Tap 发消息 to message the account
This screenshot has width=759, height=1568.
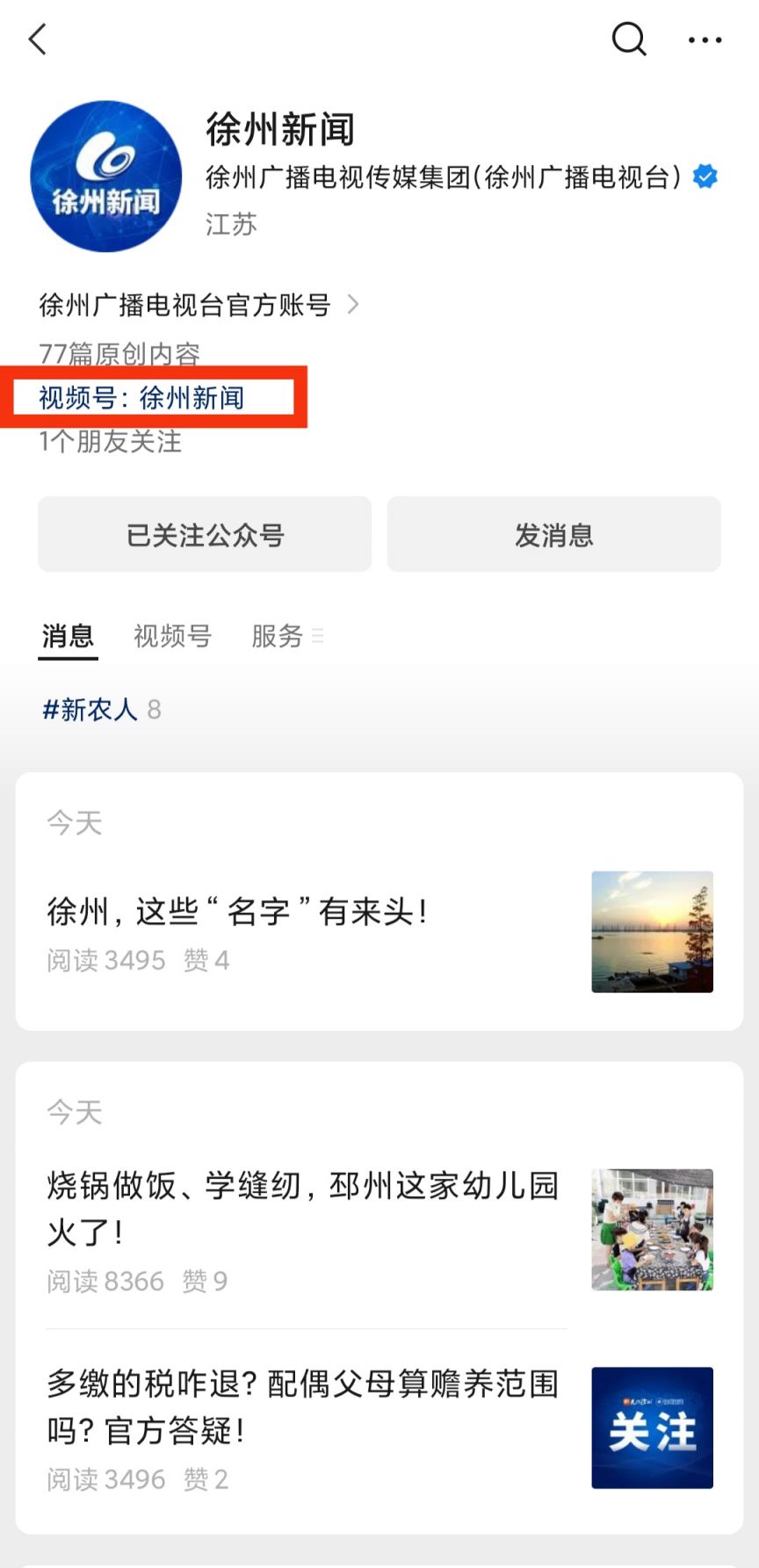553,534
